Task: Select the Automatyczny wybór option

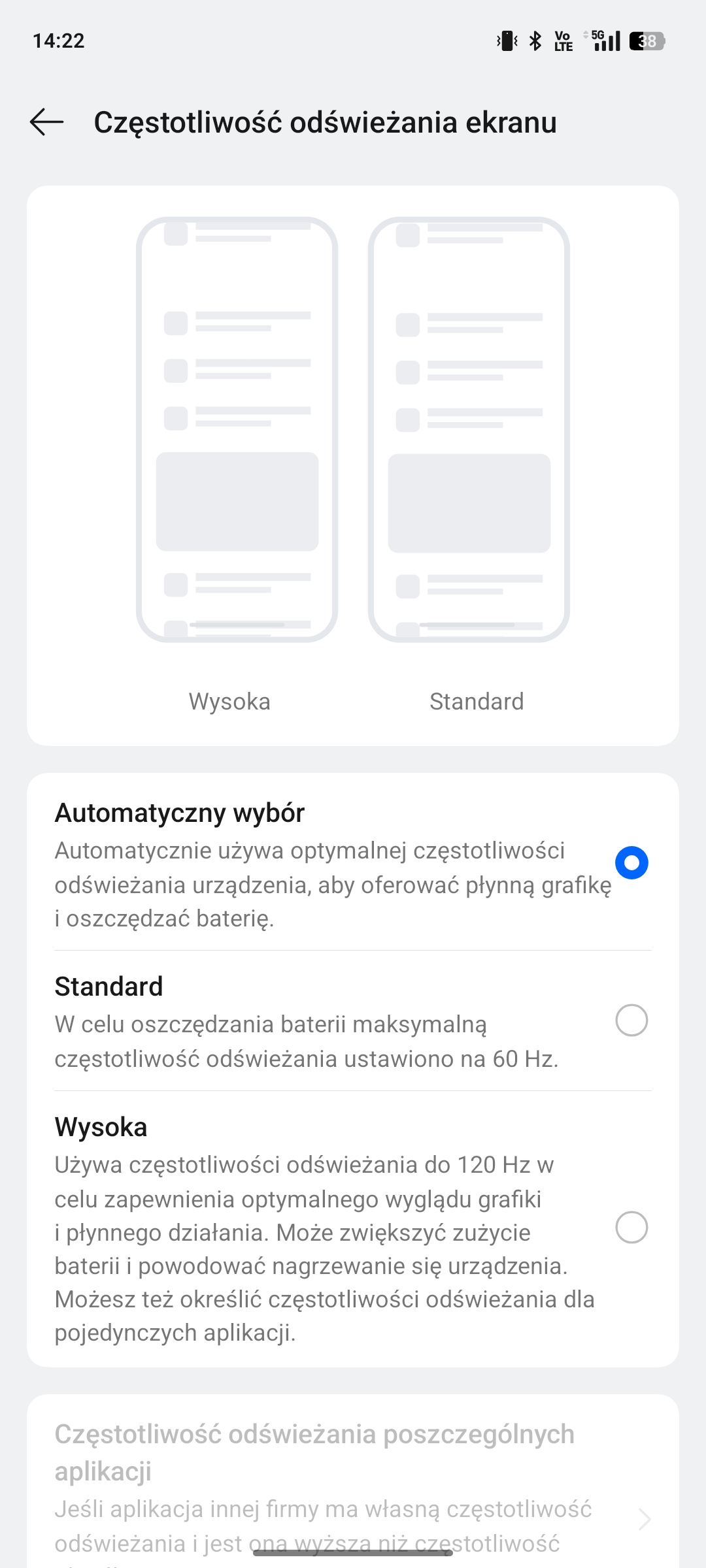Action: coord(631,863)
